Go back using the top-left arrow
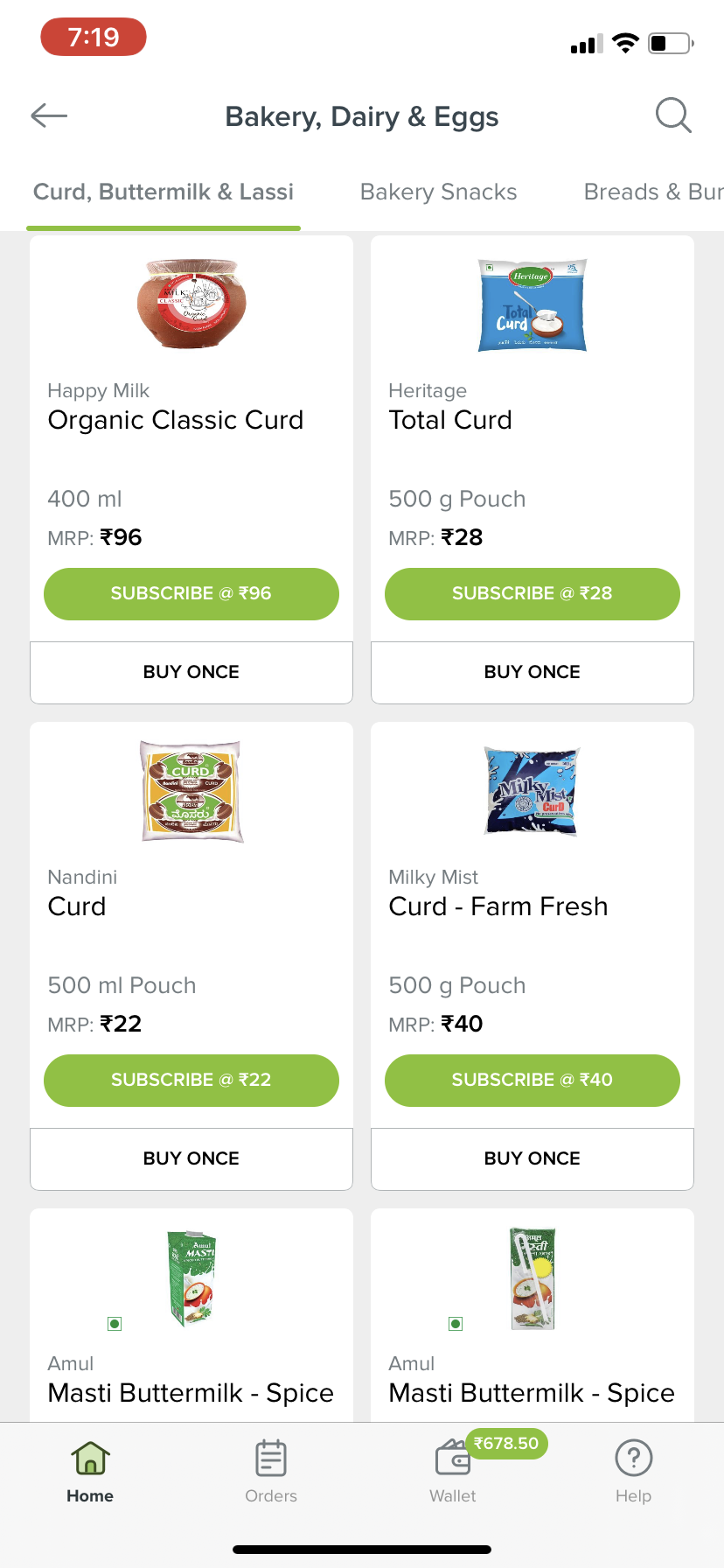The height and width of the screenshot is (1568, 724). tap(49, 115)
